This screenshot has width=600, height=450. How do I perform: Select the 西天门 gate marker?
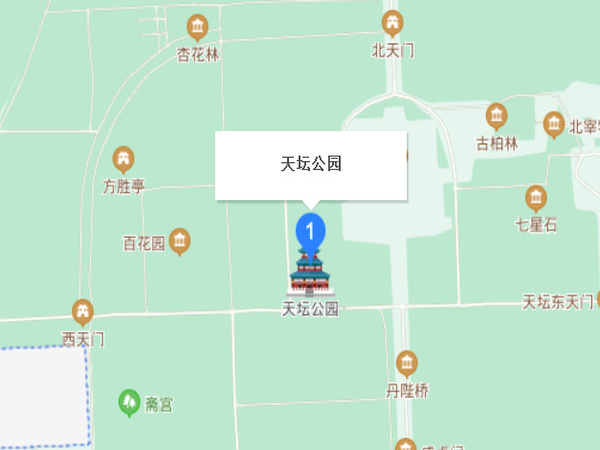[83, 312]
